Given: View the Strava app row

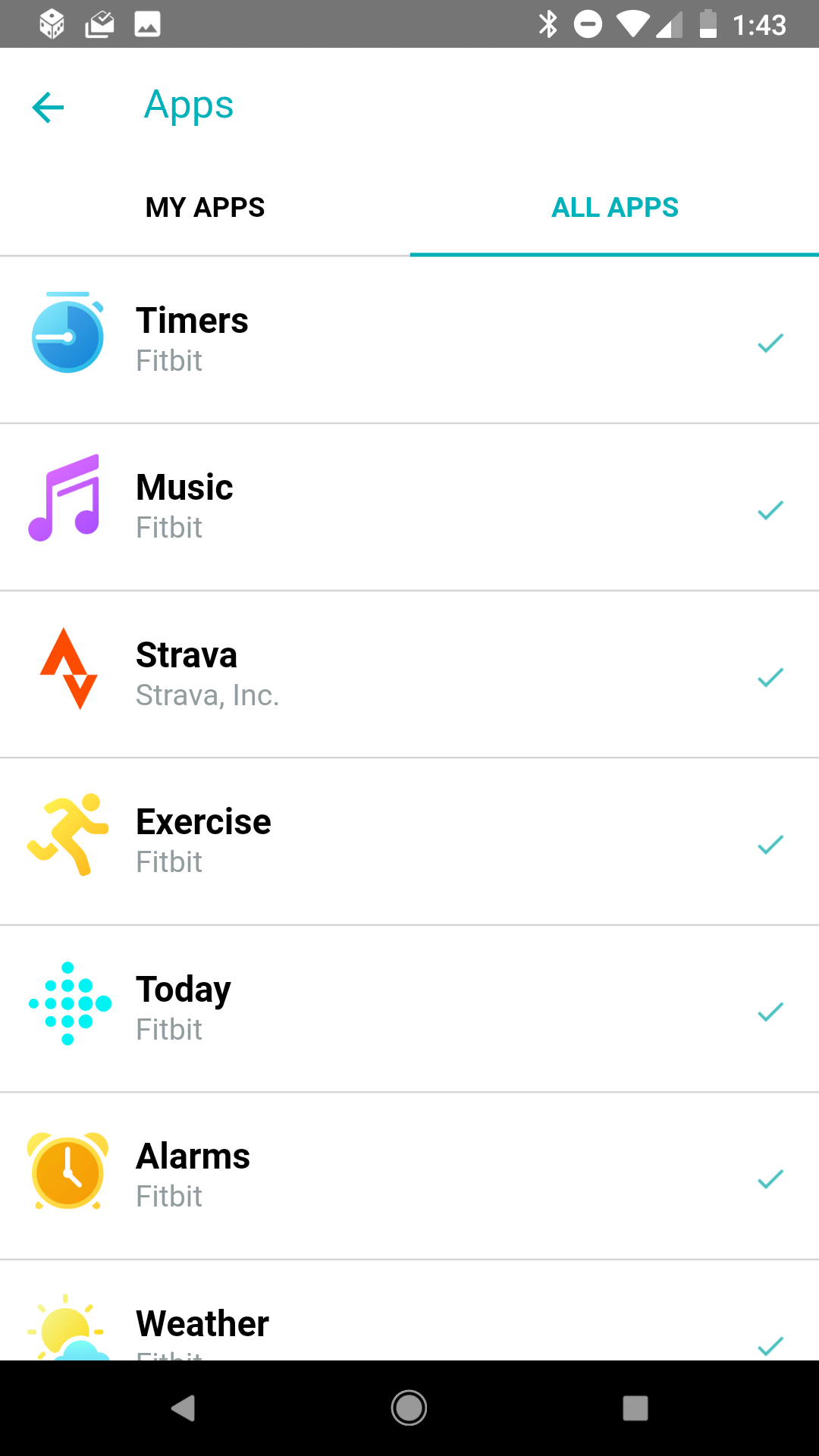Looking at the screenshot, I should 409,674.
